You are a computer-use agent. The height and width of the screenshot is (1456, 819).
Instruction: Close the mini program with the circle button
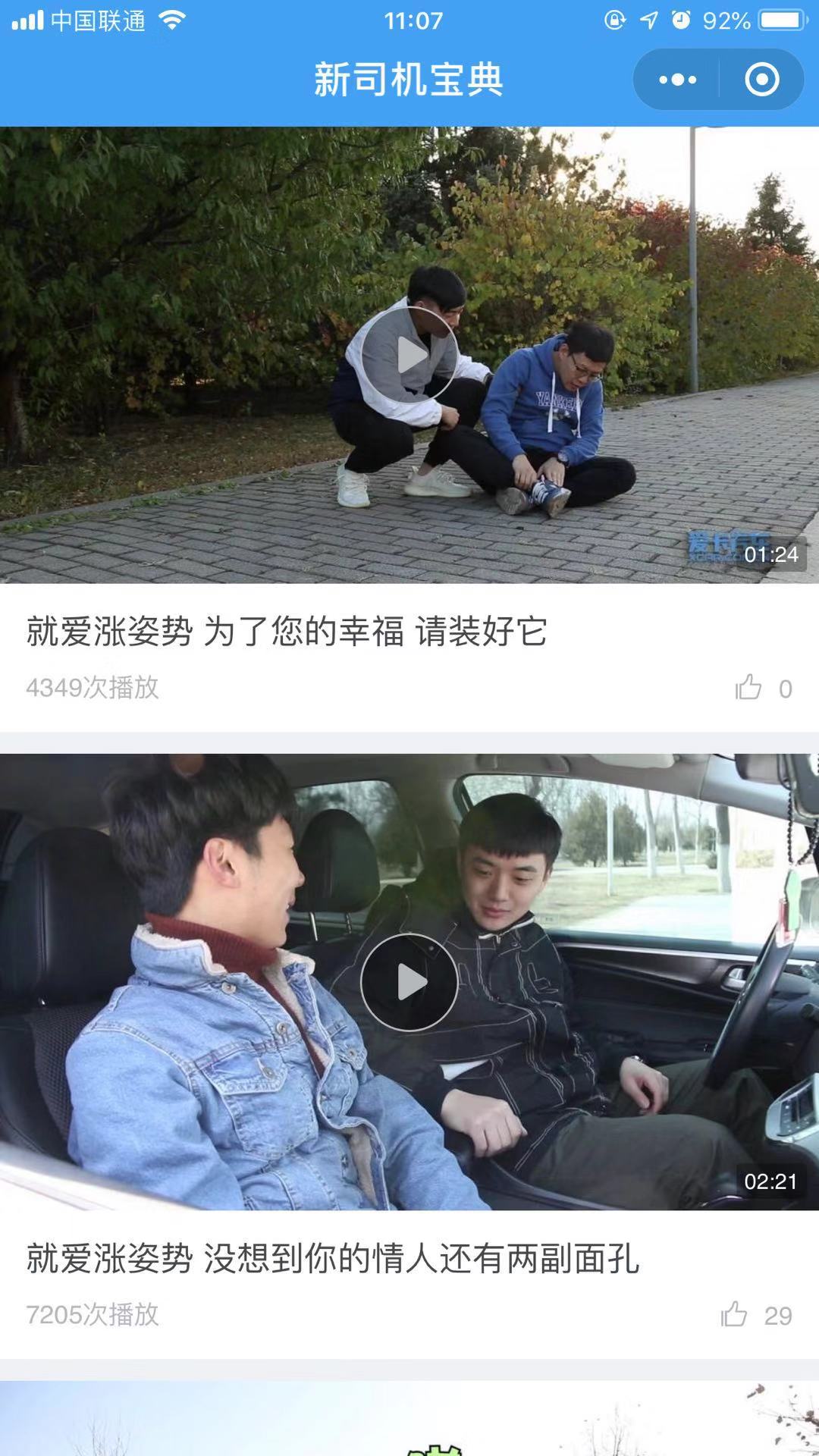pos(761,80)
